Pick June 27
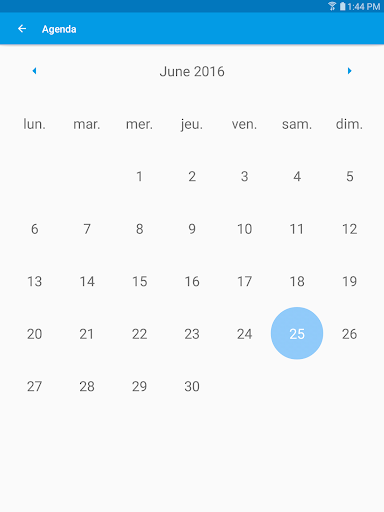Image resolution: width=384 pixels, height=512 pixels. click(x=34, y=386)
